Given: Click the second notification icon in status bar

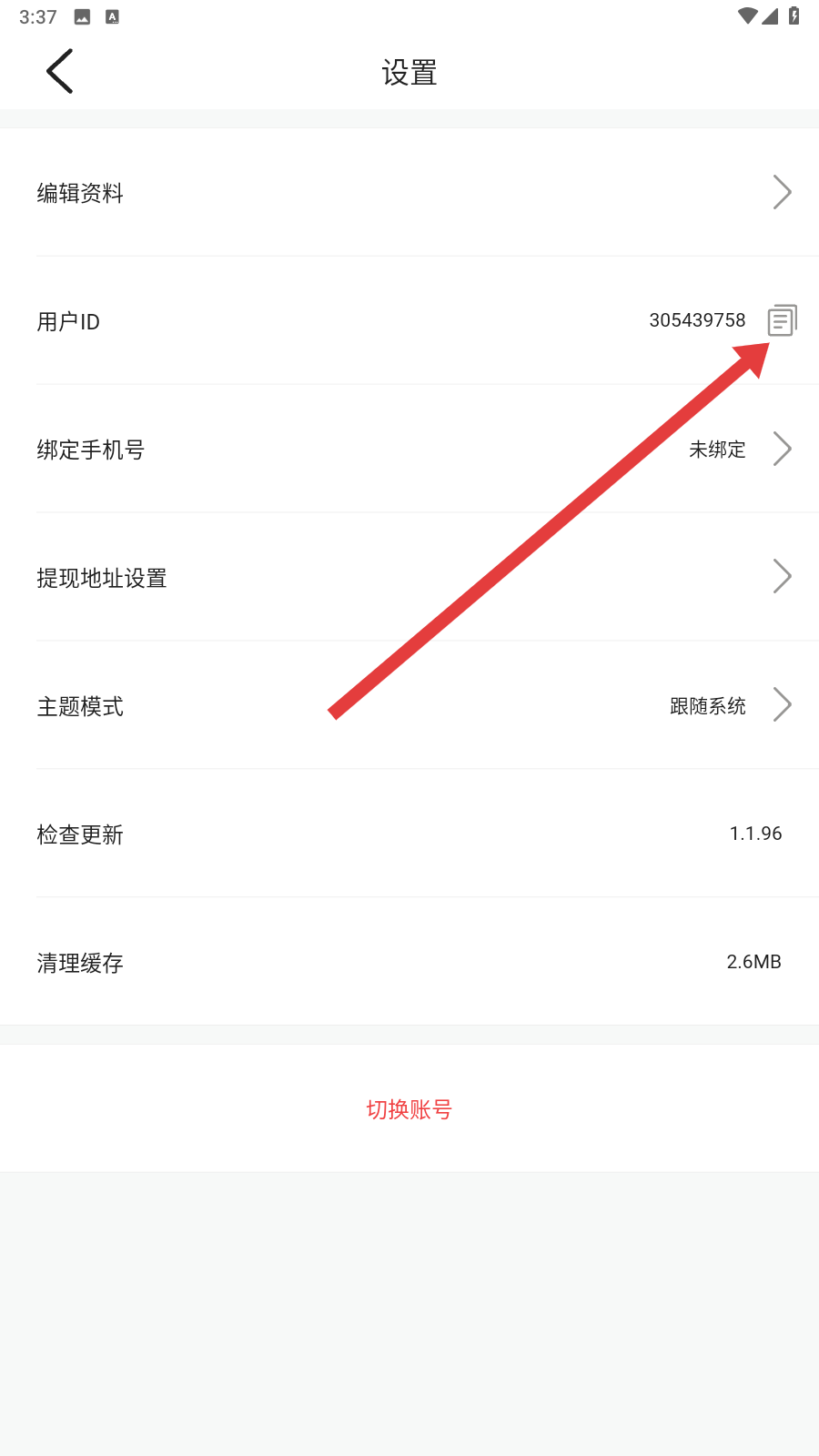Looking at the screenshot, I should tap(113, 15).
